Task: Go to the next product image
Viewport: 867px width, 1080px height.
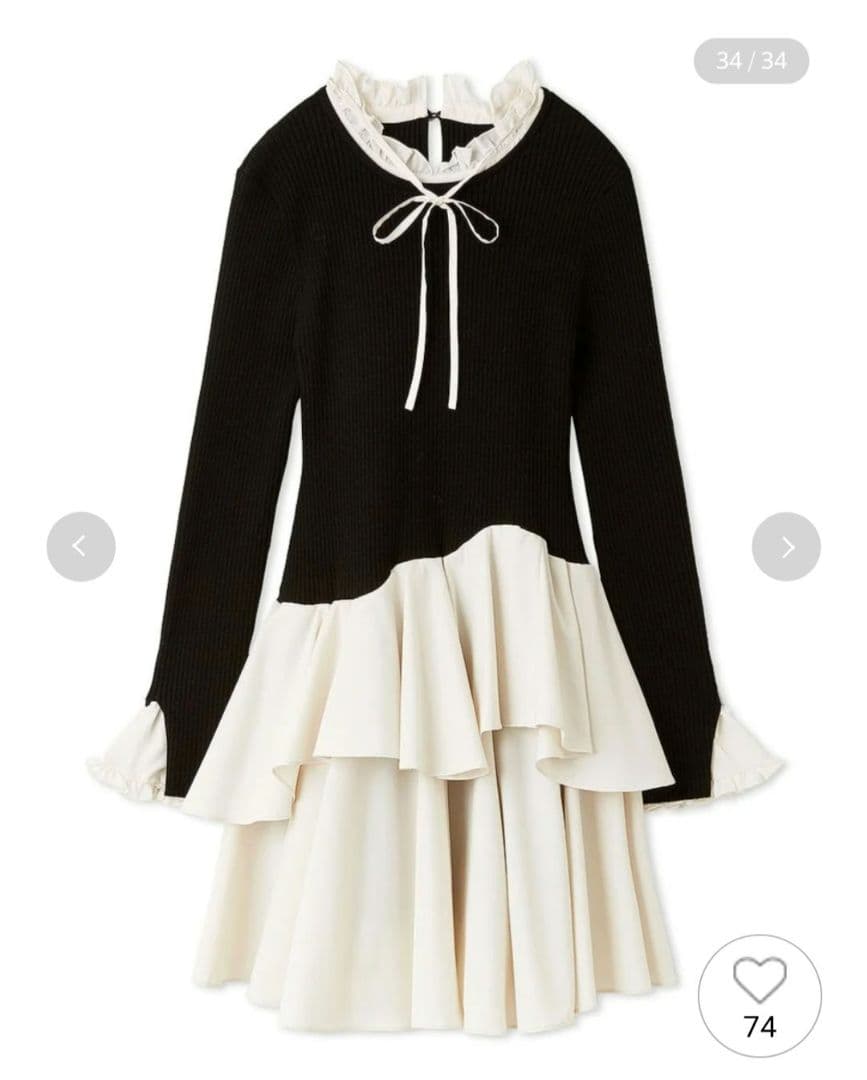Action: [786, 546]
